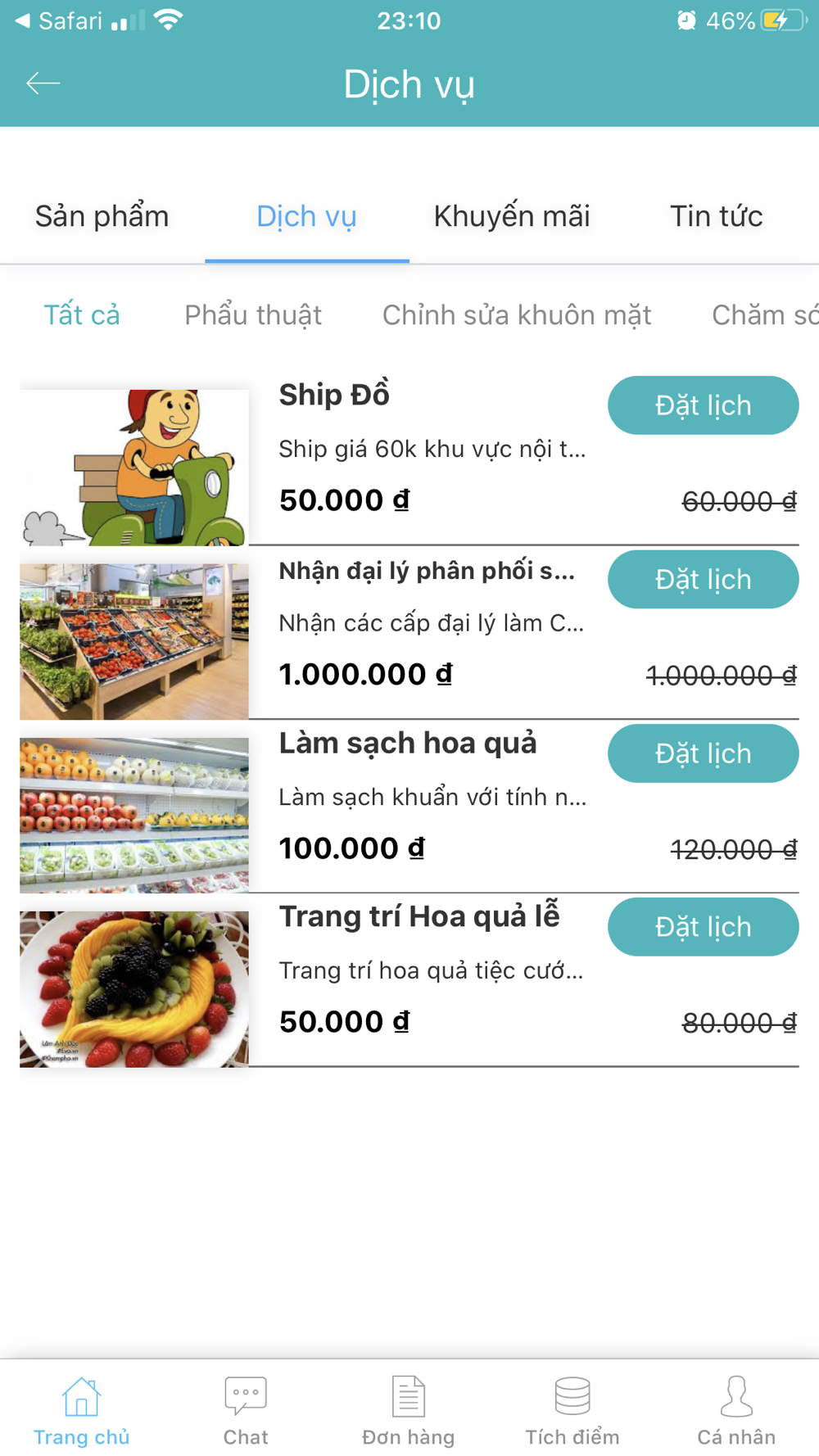819x1456 pixels.
Task: Book Làm sạch hoa quả service
Action: 703,753
